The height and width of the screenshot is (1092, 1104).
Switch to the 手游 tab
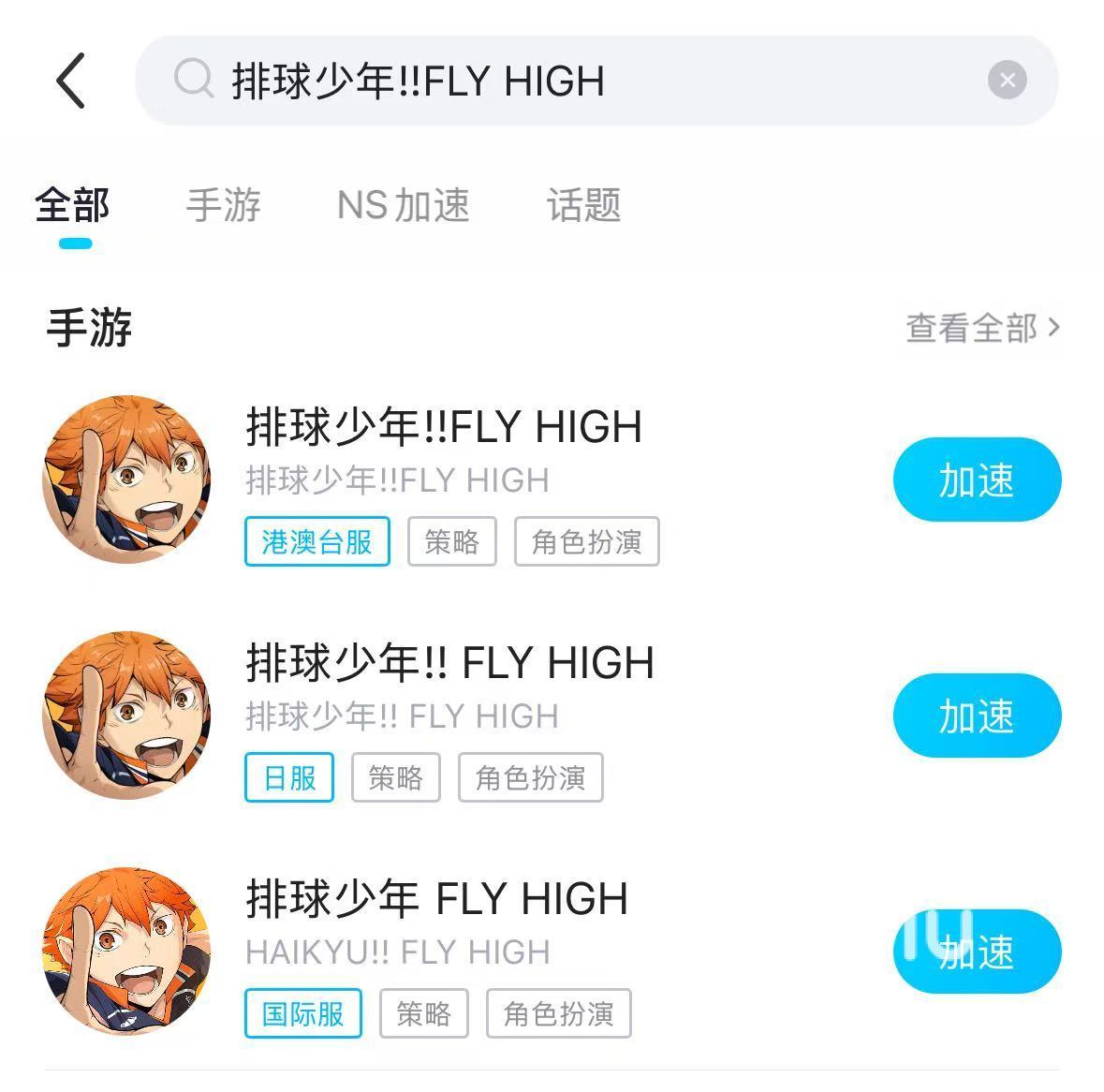[223, 205]
